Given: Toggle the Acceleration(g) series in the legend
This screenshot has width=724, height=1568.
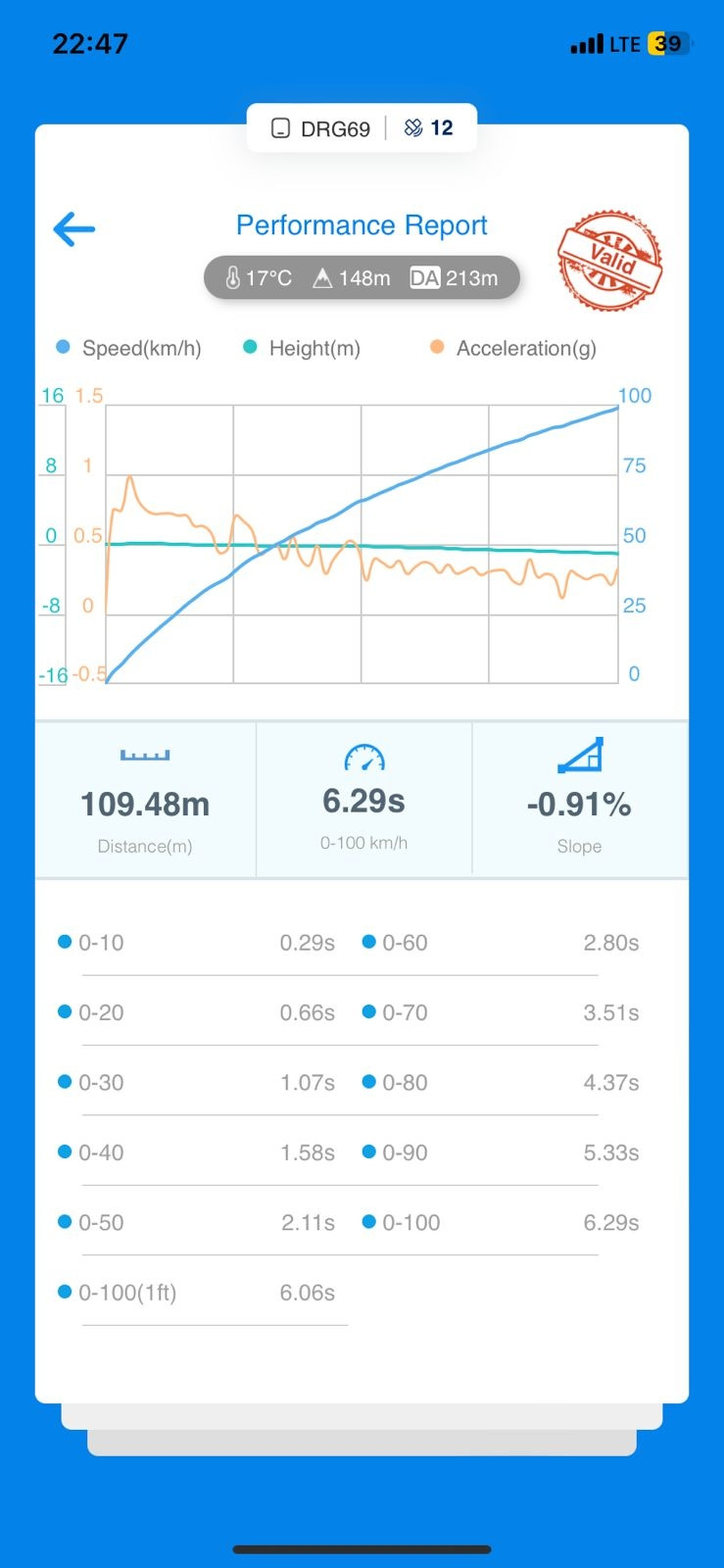Looking at the screenshot, I should [513, 348].
